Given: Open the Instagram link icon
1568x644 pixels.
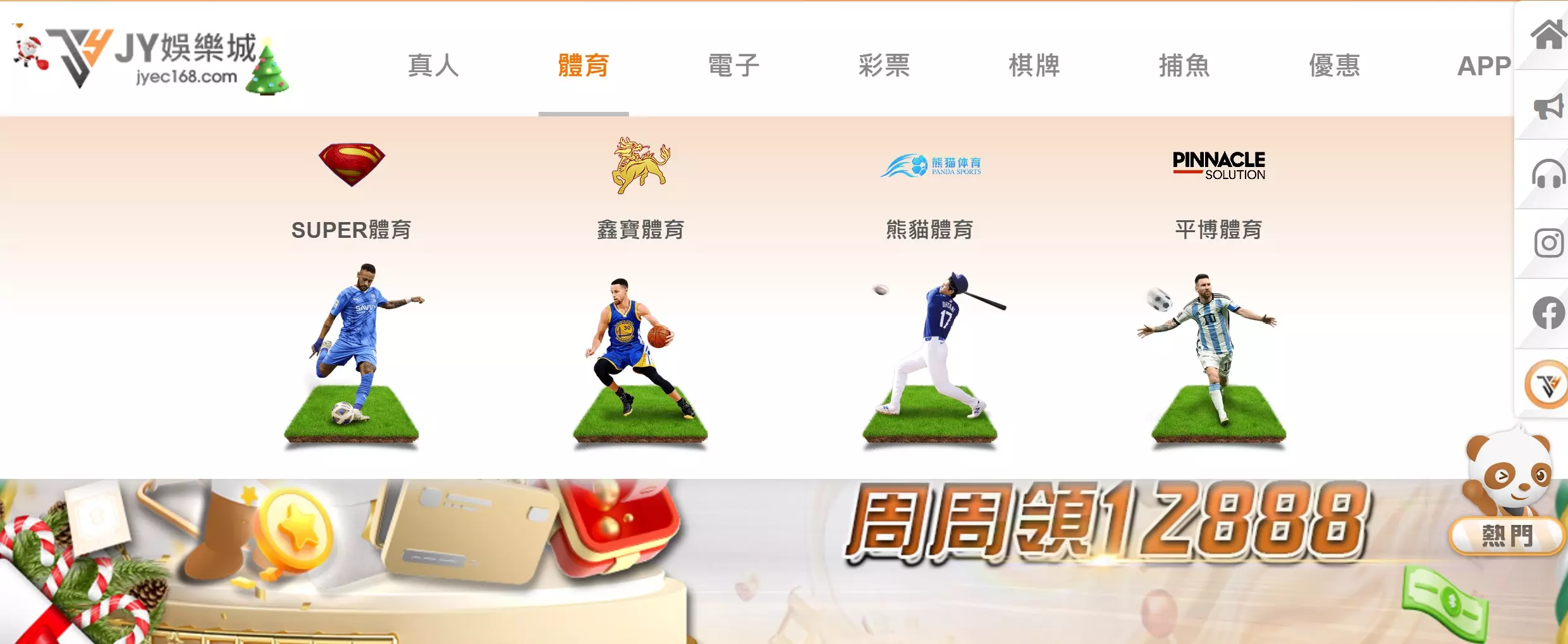Looking at the screenshot, I should (x=1548, y=243).
